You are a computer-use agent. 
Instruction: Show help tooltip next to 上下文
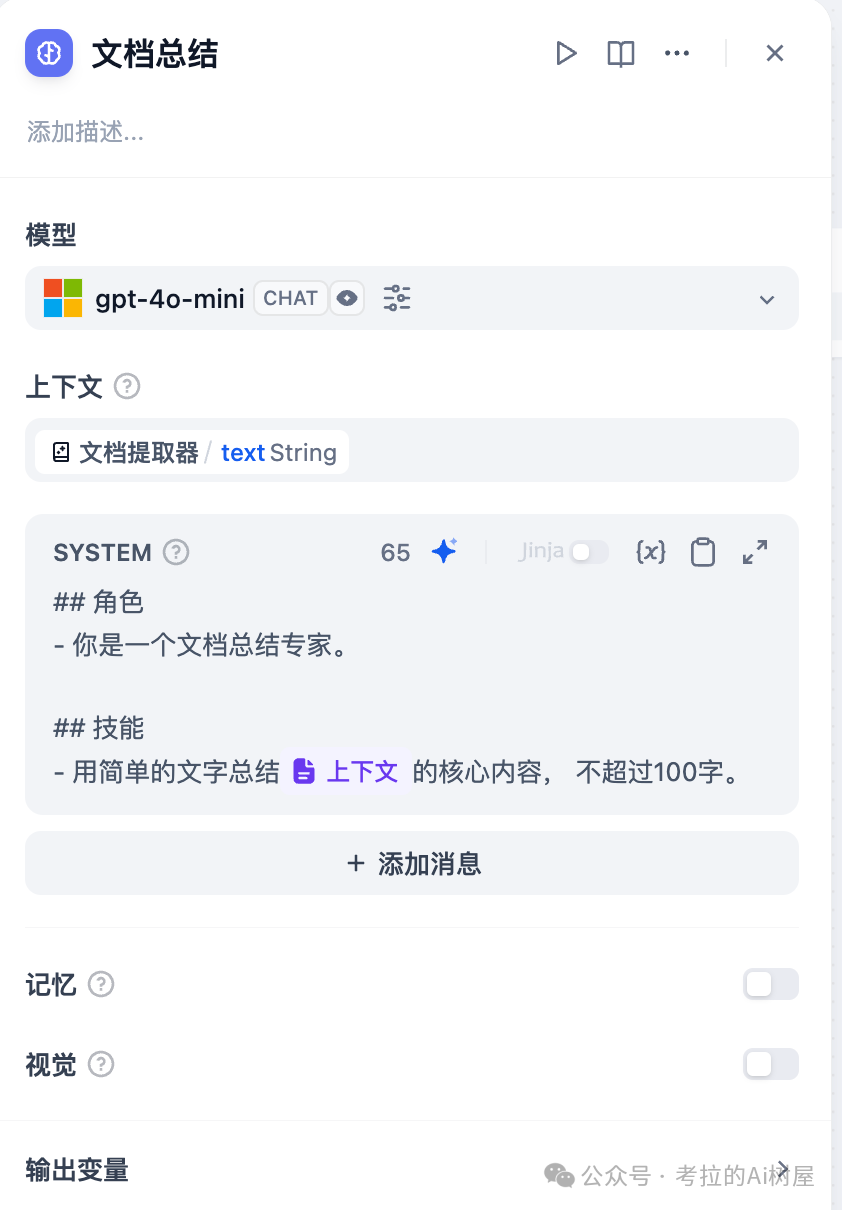[x=127, y=386]
